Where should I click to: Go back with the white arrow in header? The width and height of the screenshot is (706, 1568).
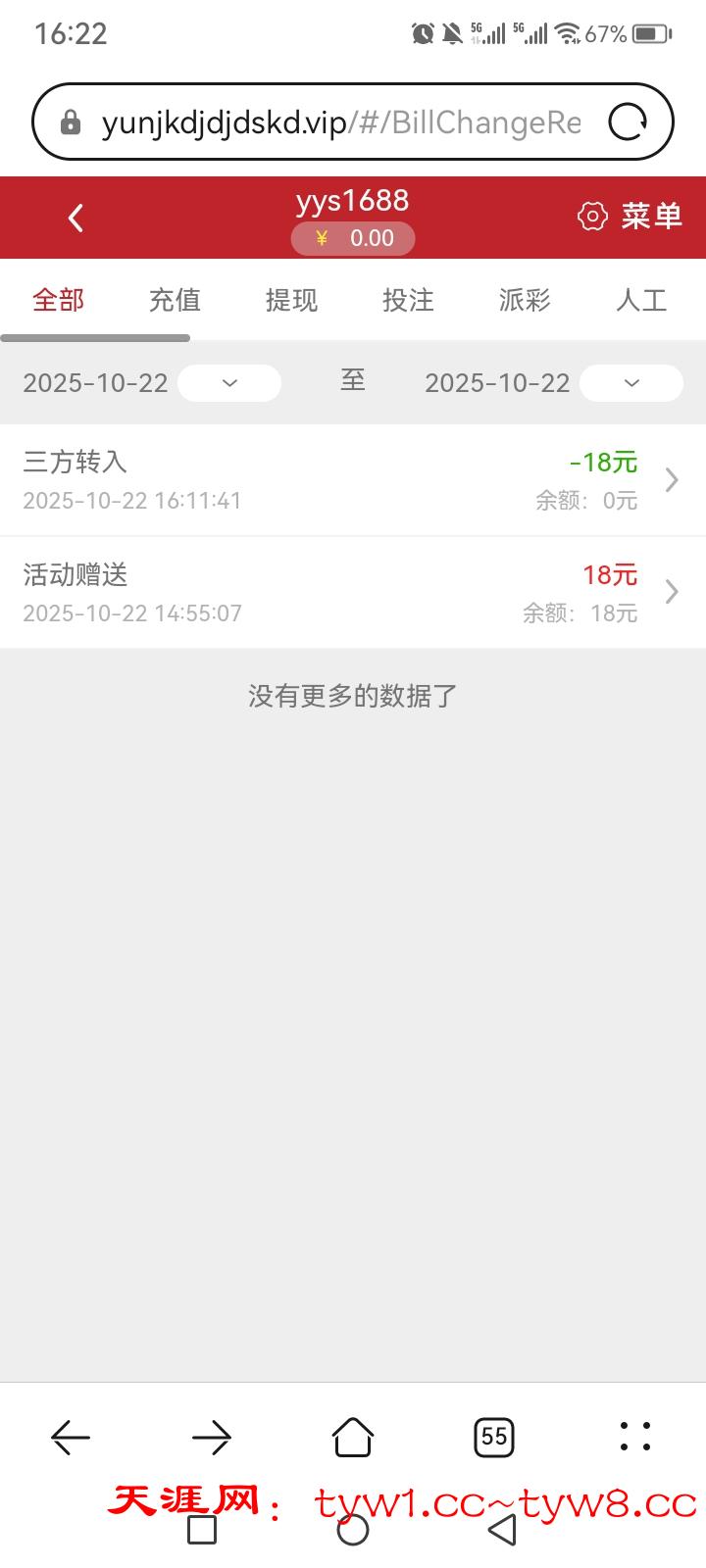76,218
